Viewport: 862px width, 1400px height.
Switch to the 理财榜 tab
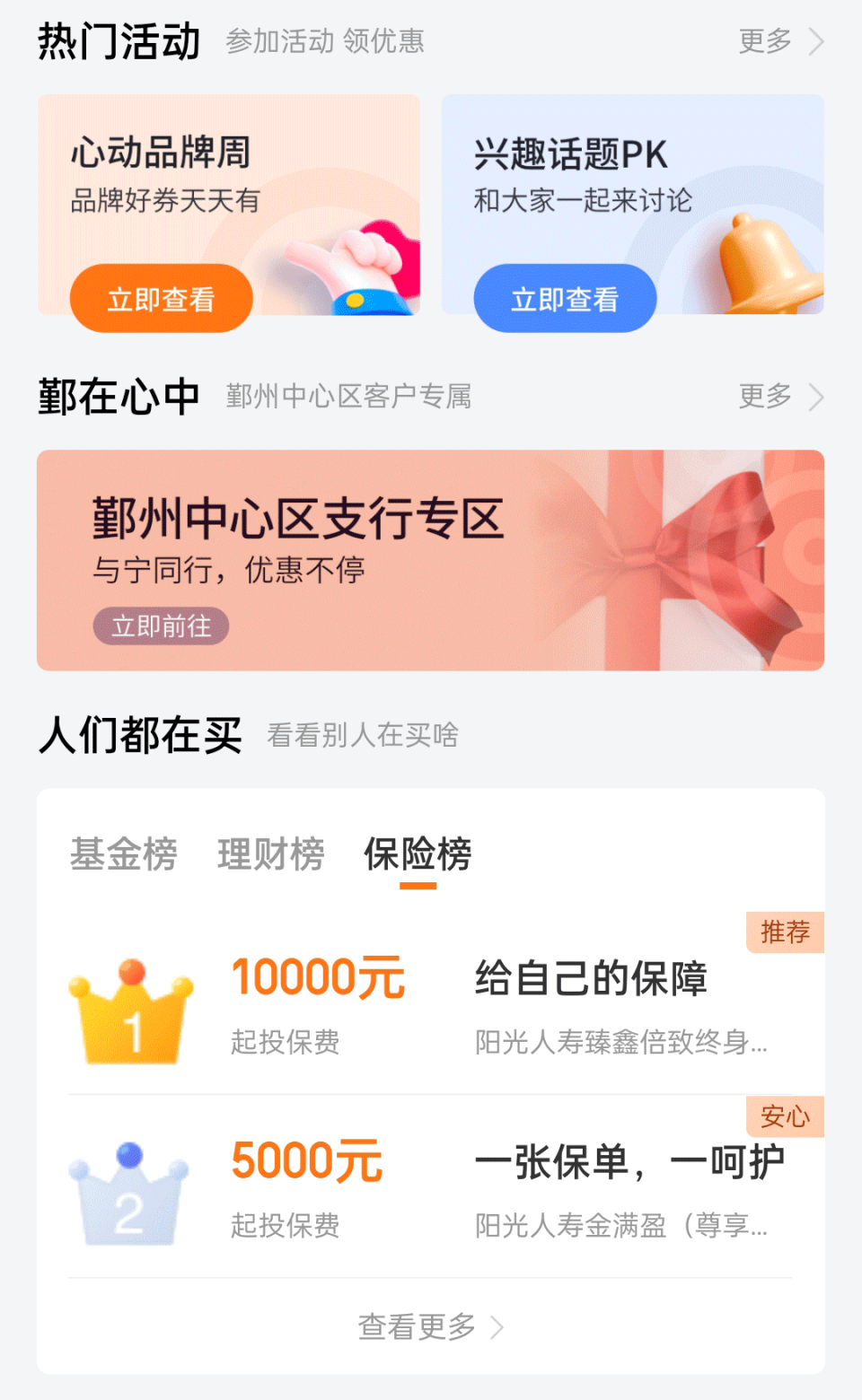click(x=270, y=853)
